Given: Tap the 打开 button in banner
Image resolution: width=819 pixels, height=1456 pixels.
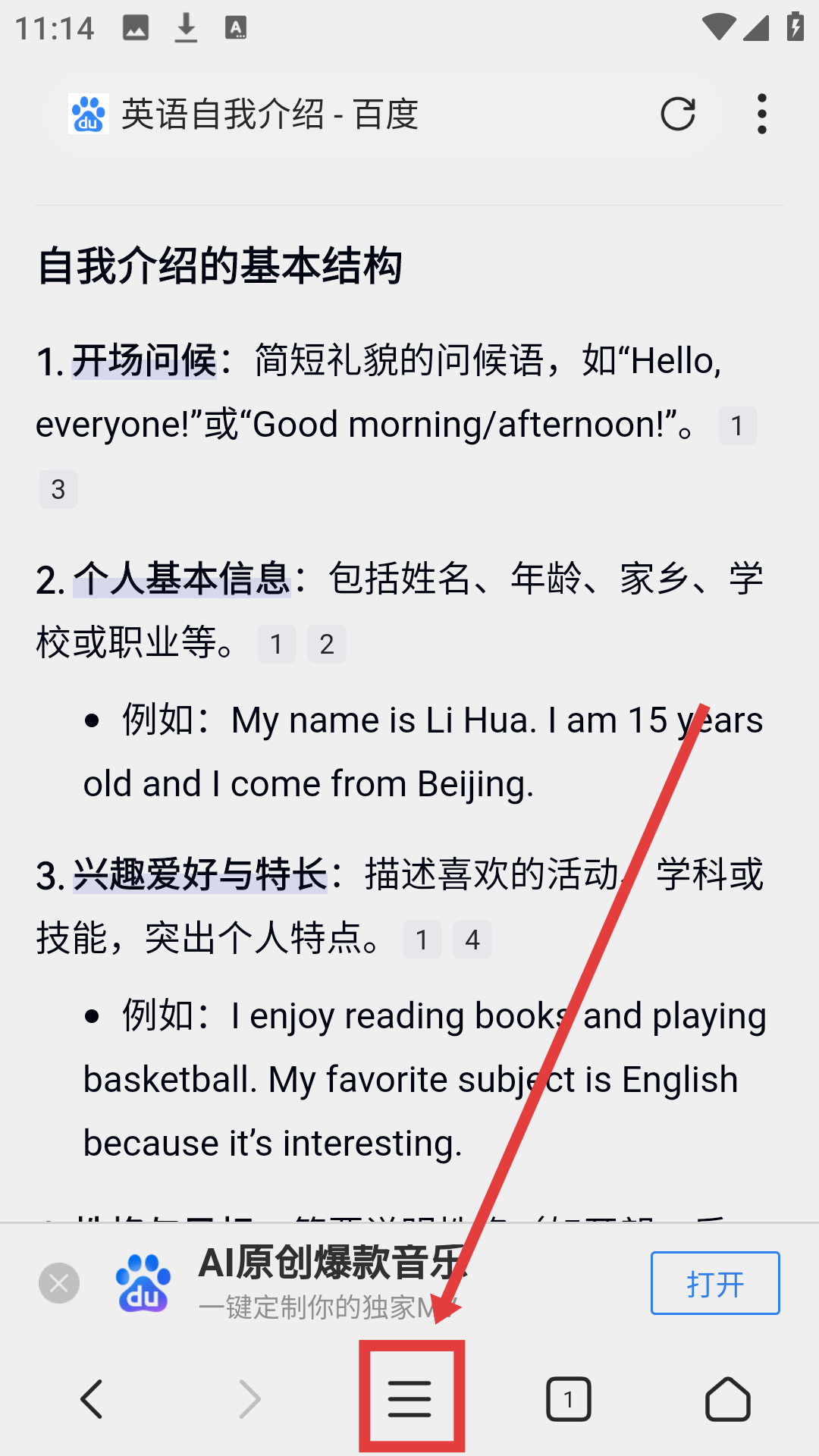Looking at the screenshot, I should [714, 1283].
